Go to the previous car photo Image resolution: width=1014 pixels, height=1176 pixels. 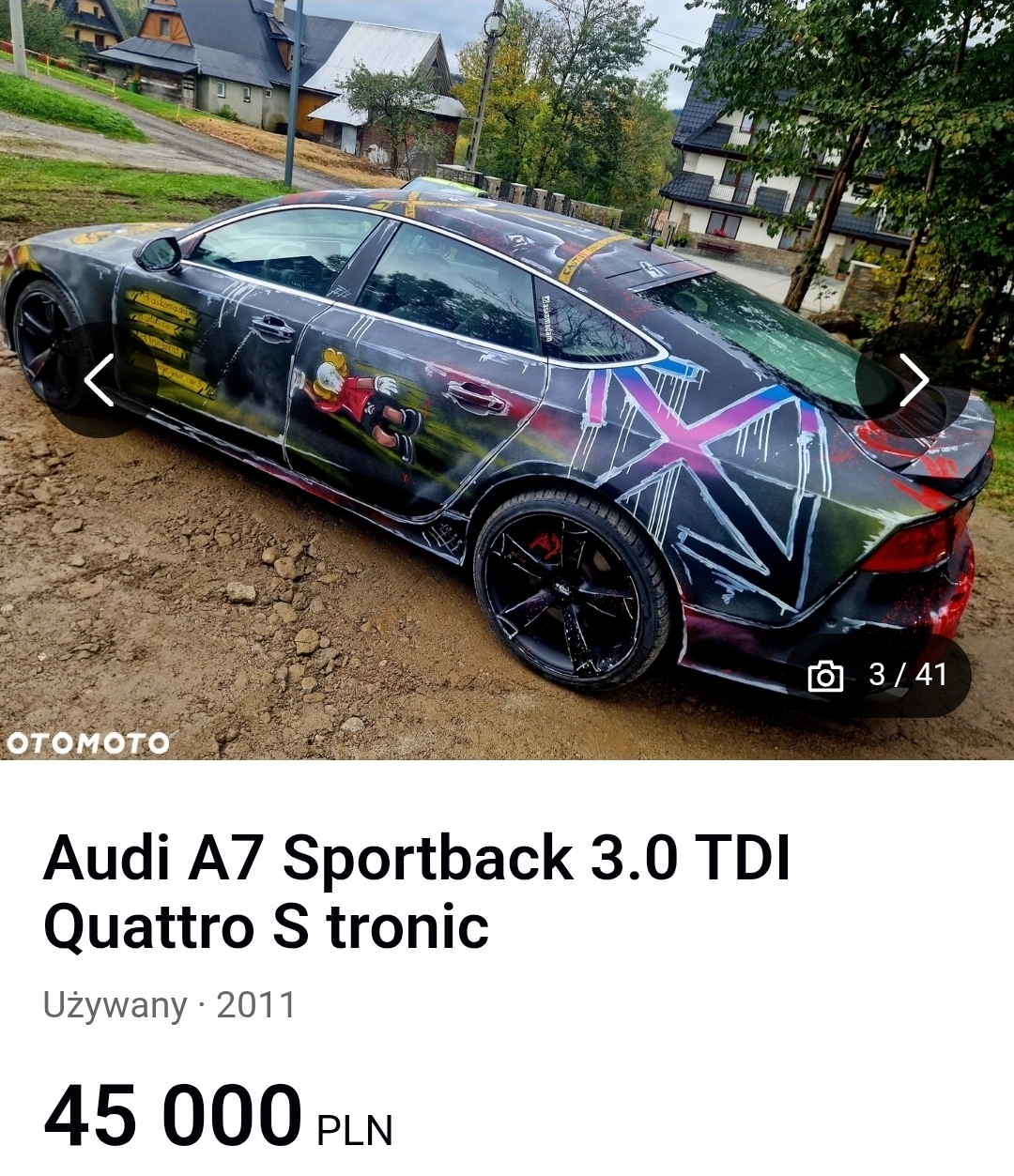(100, 380)
